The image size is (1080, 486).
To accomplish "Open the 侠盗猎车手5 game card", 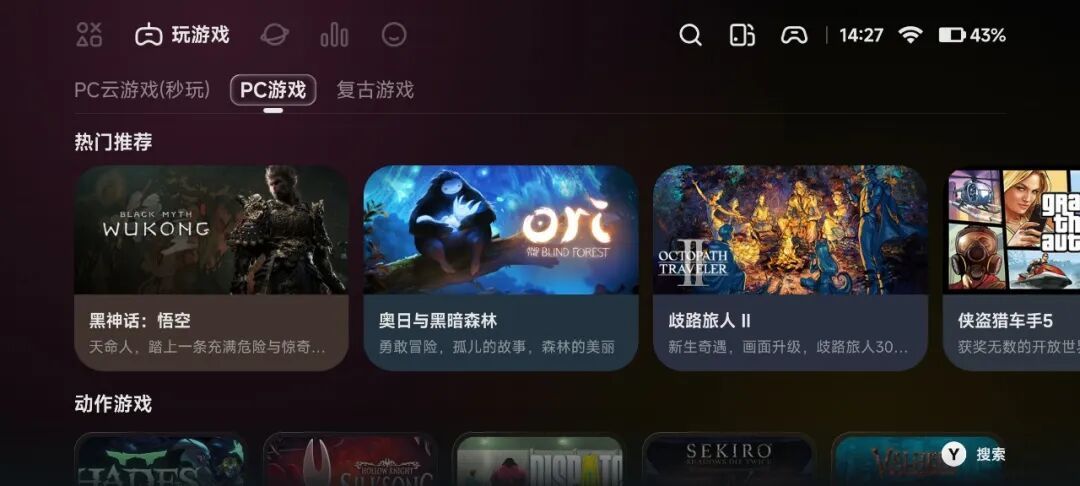I will click(x=1011, y=268).
